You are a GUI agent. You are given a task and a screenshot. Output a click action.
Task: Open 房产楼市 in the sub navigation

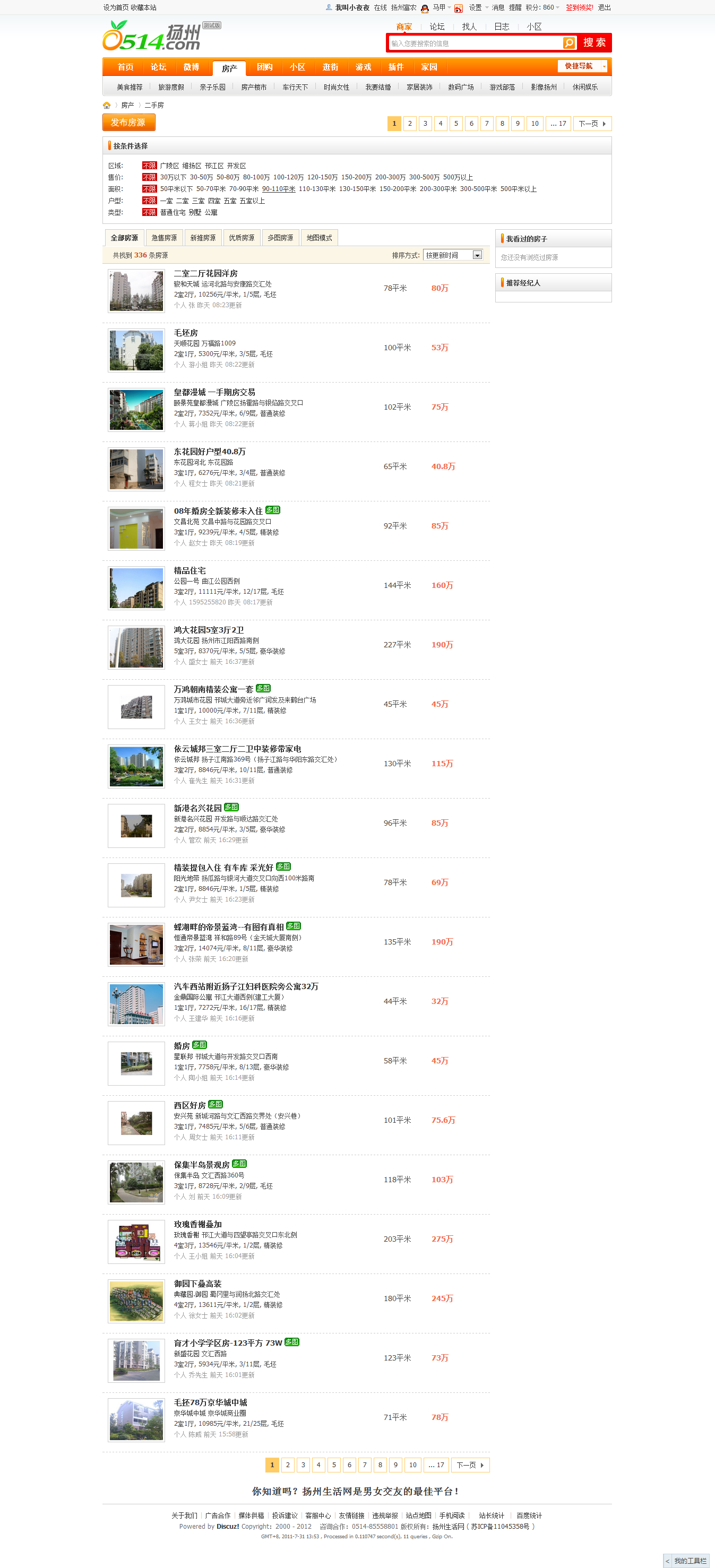point(253,87)
